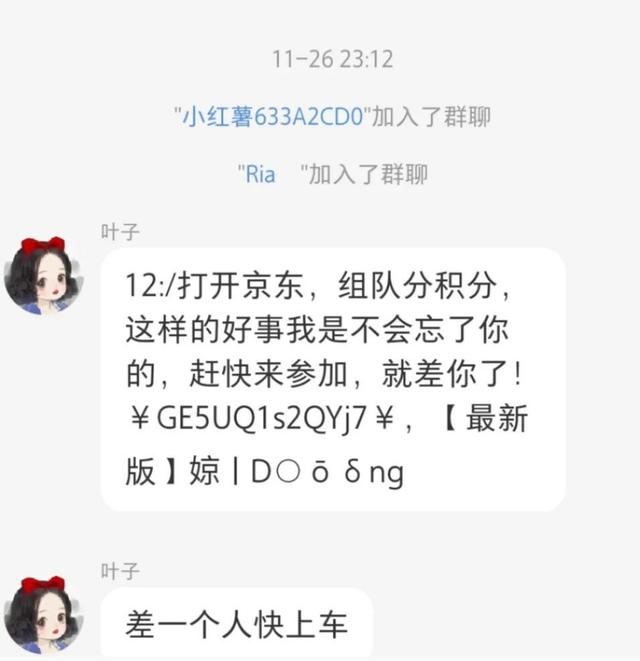View 叶子's avatar beside the 京东 message
This screenshot has height=661, width=640.
[43, 275]
